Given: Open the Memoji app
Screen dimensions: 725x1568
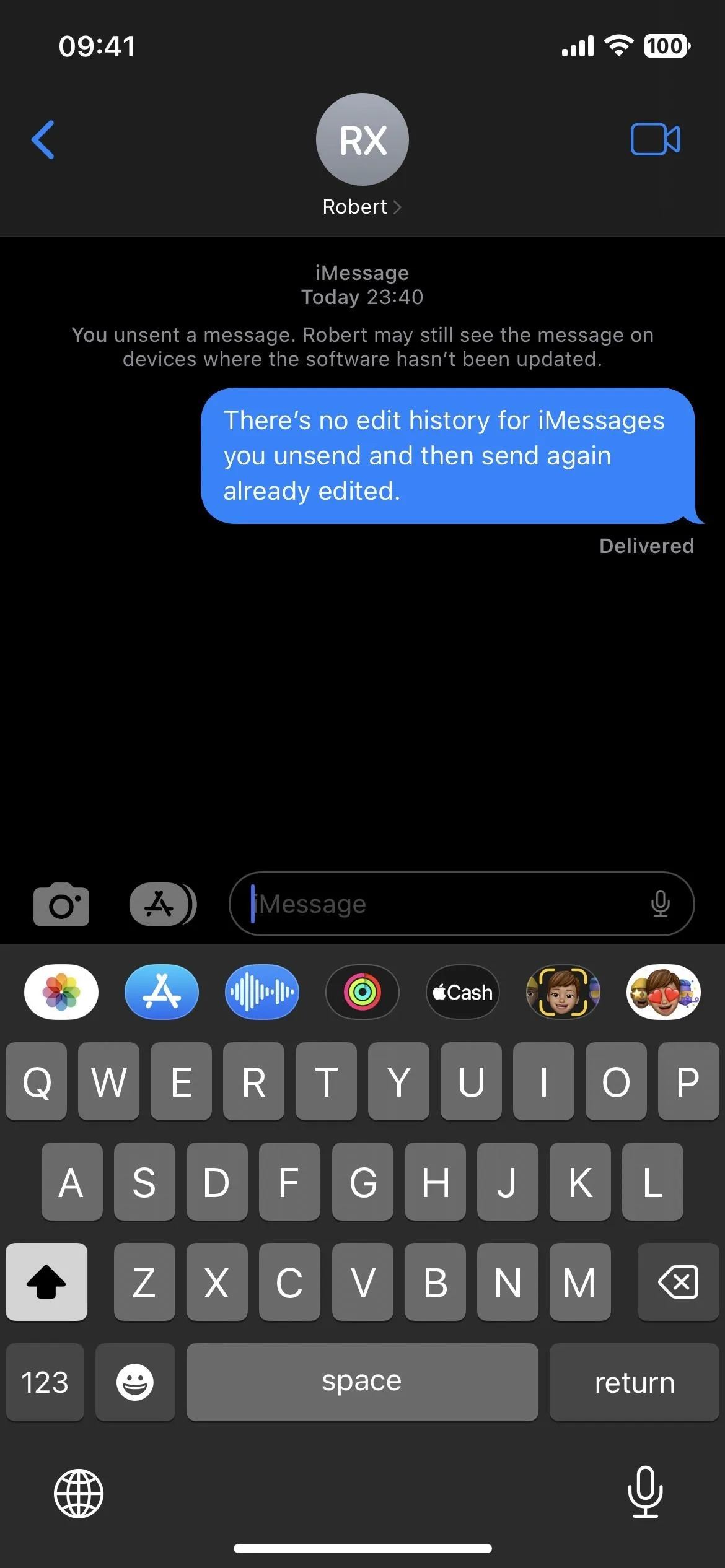Looking at the screenshot, I should pyautogui.click(x=563, y=992).
